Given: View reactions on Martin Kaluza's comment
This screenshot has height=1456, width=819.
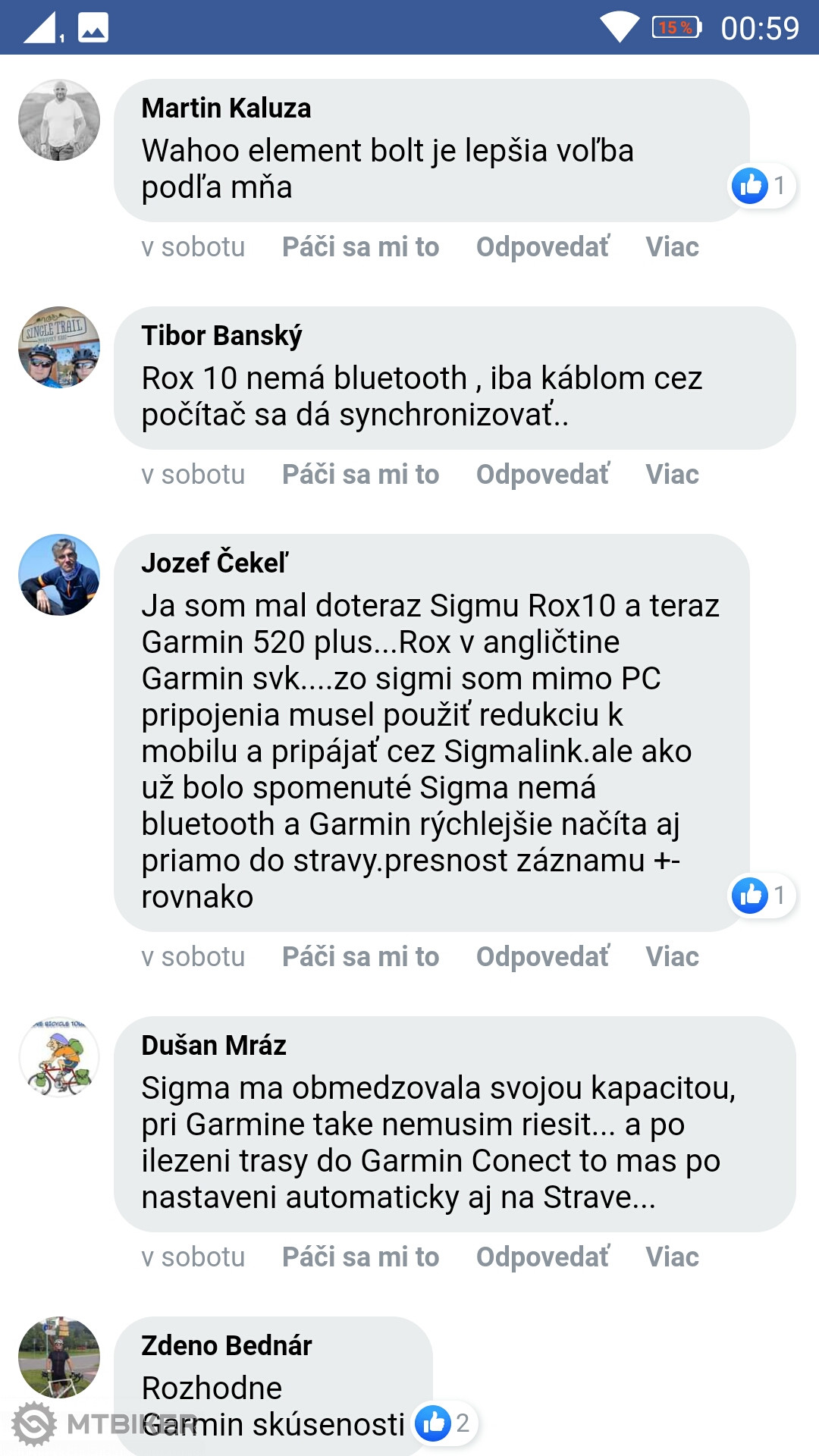Looking at the screenshot, I should pos(761,186).
